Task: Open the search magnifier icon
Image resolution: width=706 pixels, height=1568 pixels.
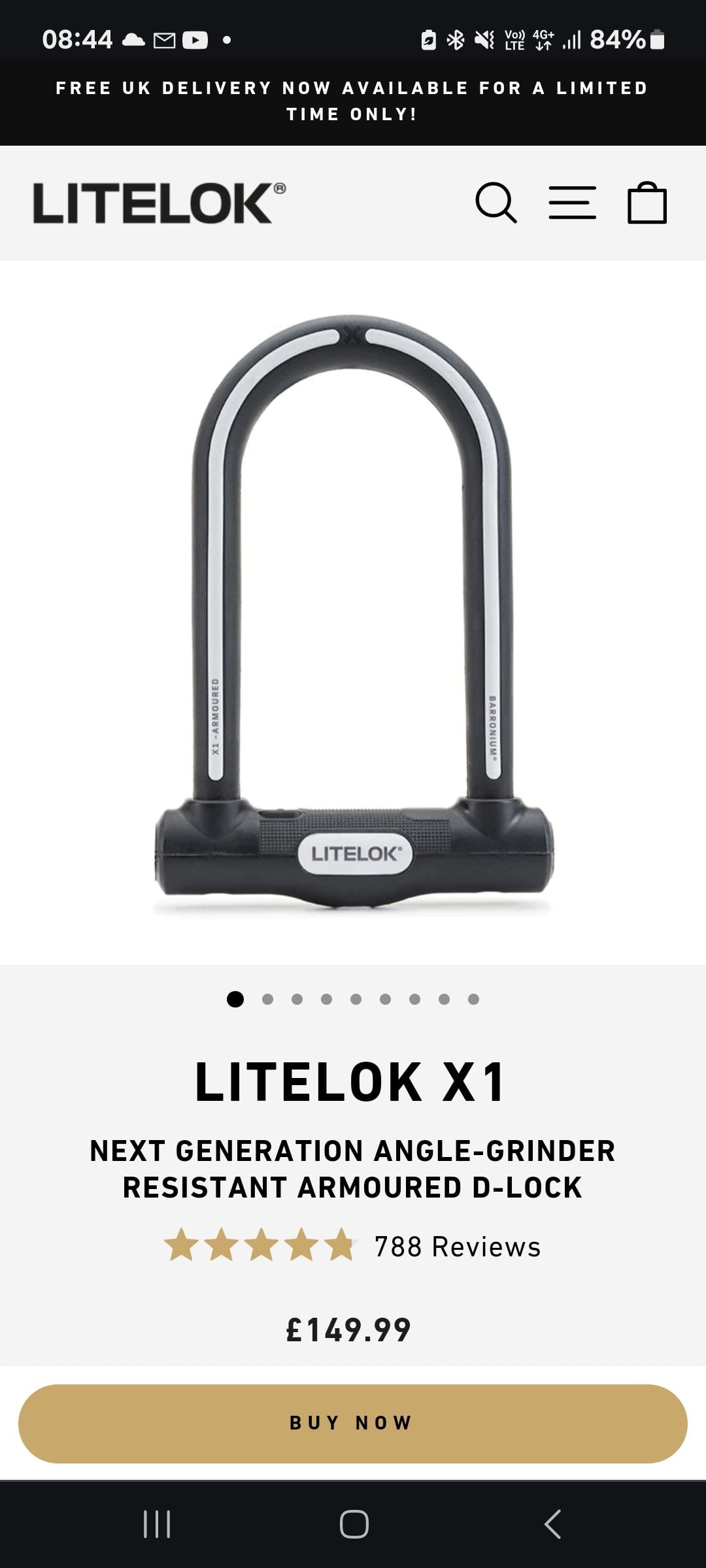Action: pos(496,203)
